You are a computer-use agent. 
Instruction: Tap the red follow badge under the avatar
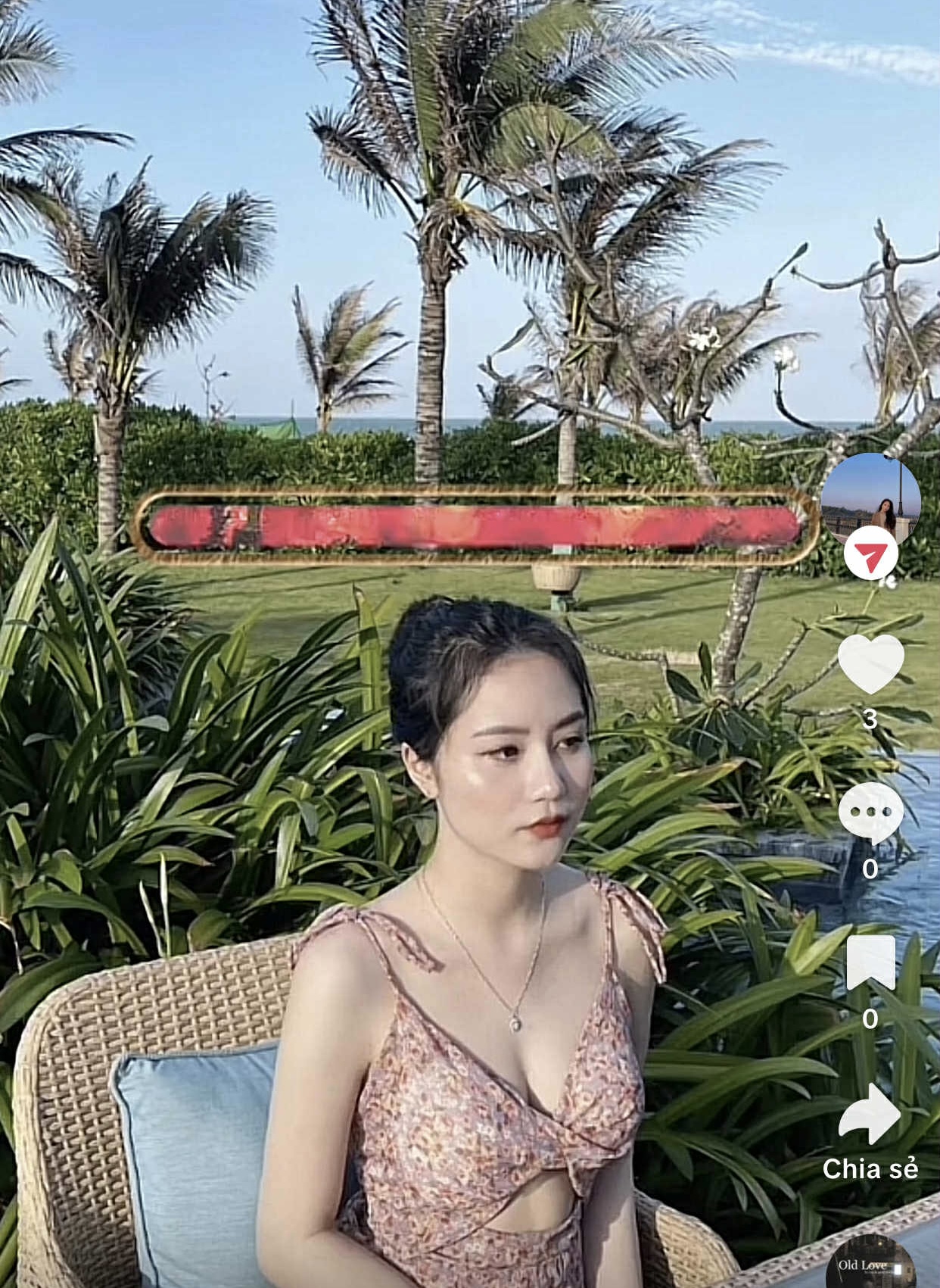click(x=871, y=557)
